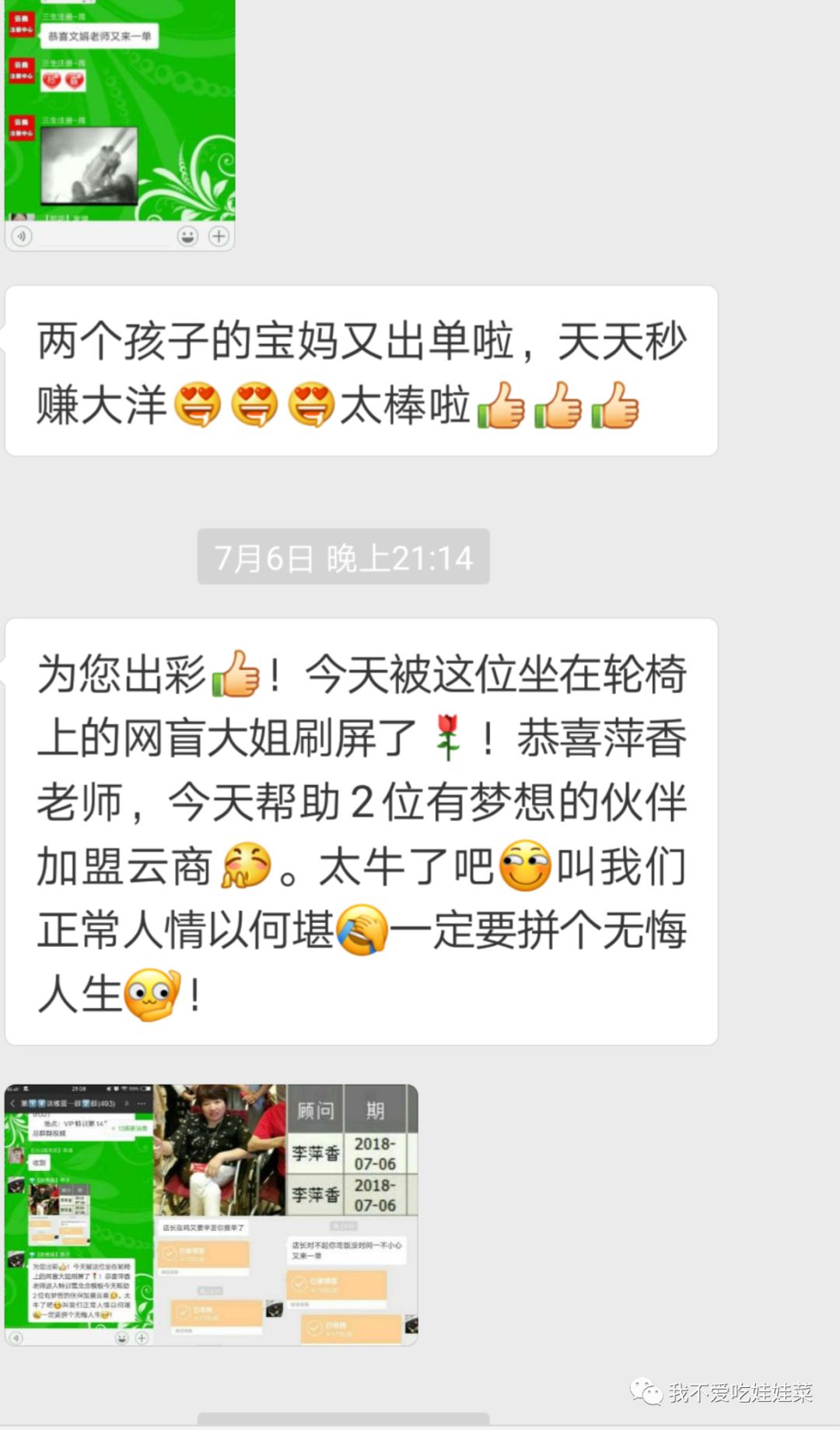The height and width of the screenshot is (1430, 840).
Task: Select the 7月6日 晚上21:14 timestamp
Action: (342, 556)
